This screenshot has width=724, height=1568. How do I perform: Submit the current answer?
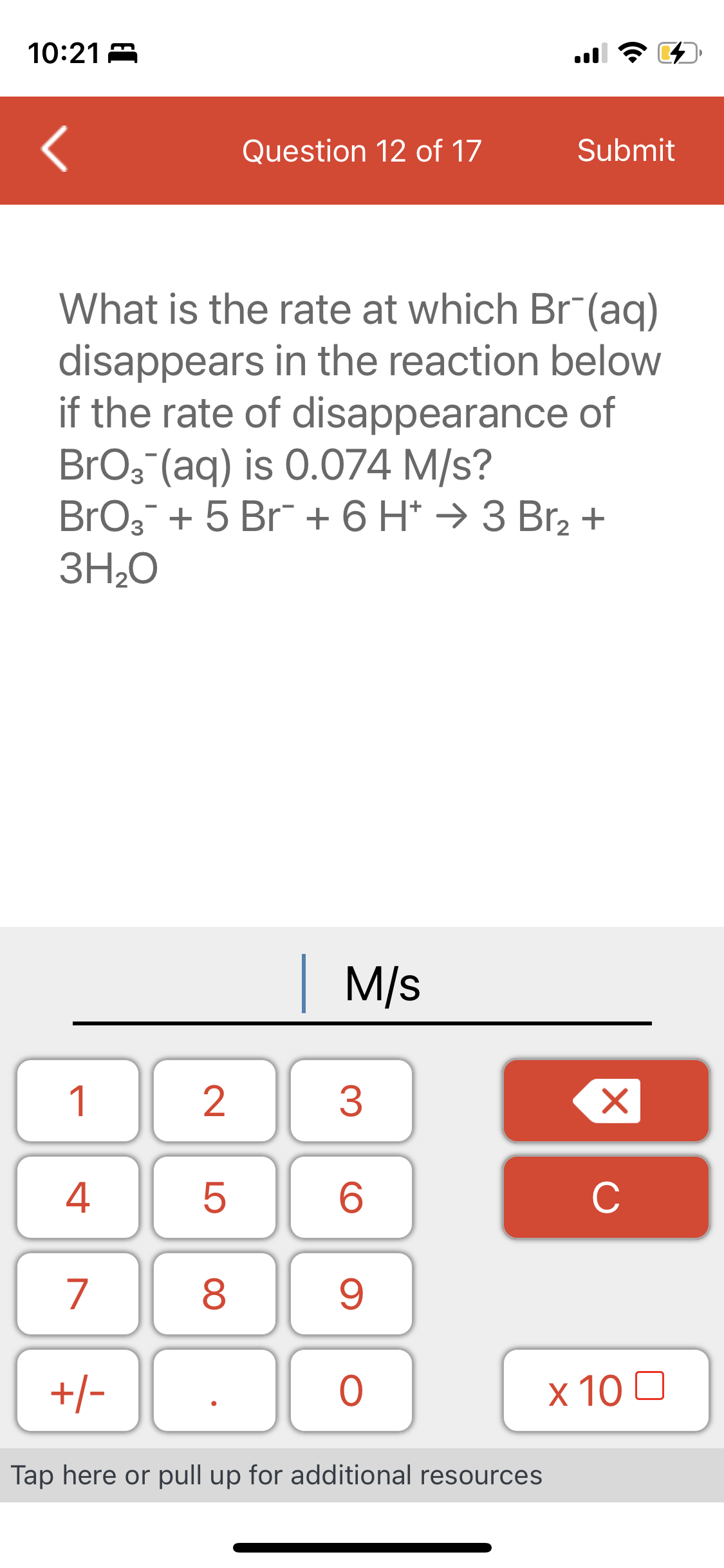click(x=626, y=151)
